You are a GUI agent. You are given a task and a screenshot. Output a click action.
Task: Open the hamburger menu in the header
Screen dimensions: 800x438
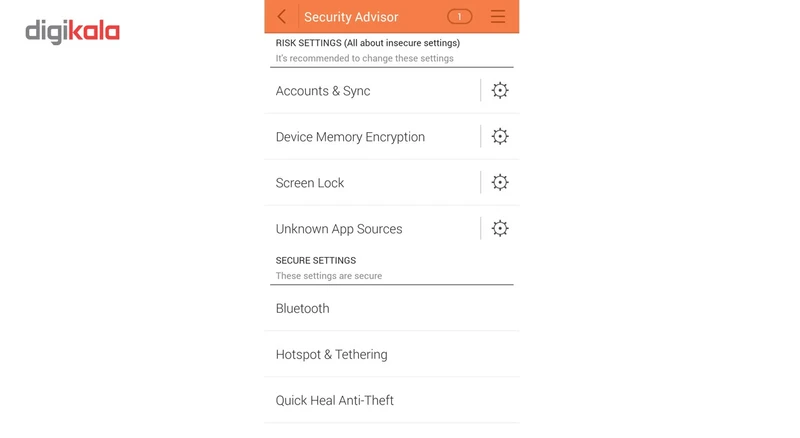point(497,17)
